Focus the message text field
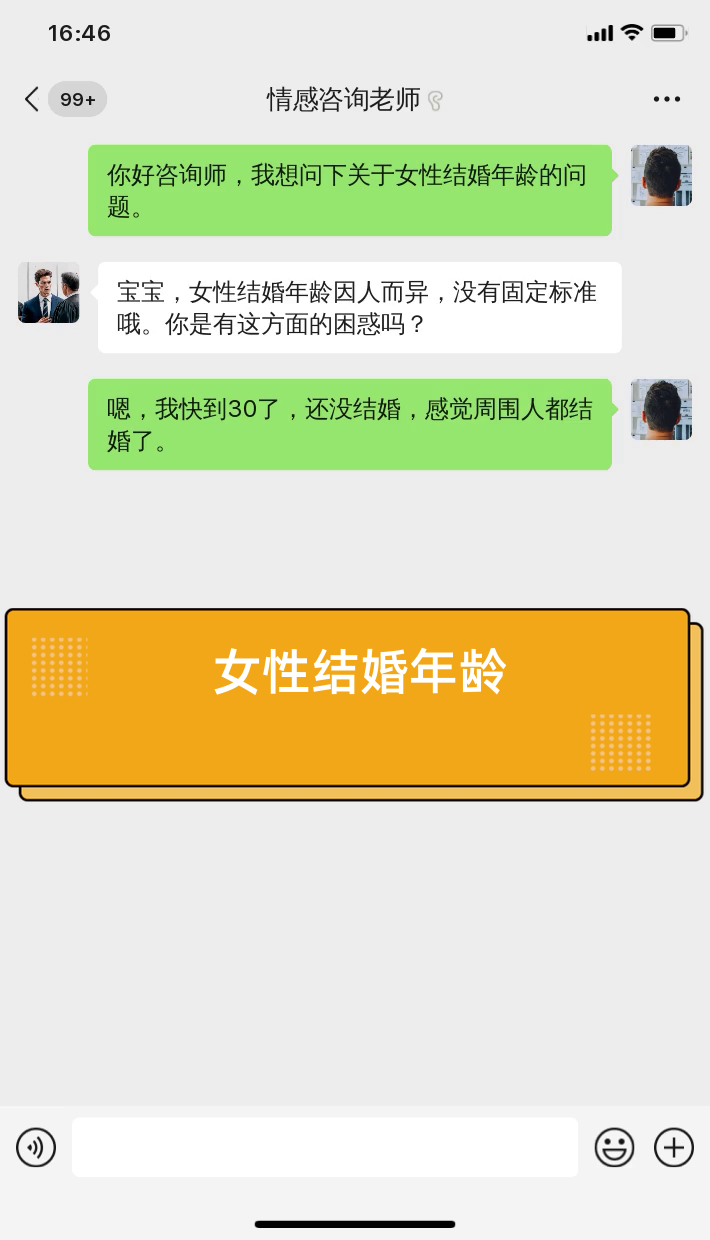Image resolution: width=710 pixels, height=1240 pixels. pyautogui.click(x=325, y=1147)
